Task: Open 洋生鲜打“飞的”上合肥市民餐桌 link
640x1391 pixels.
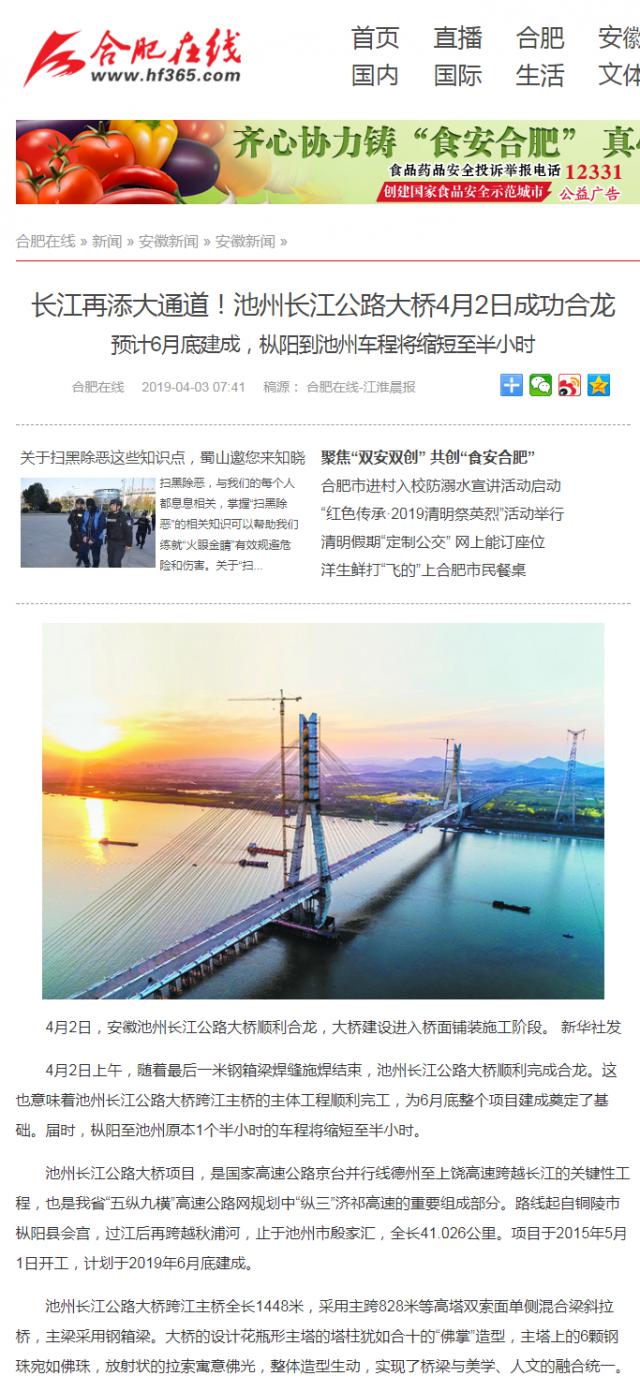Action: (422, 569)
